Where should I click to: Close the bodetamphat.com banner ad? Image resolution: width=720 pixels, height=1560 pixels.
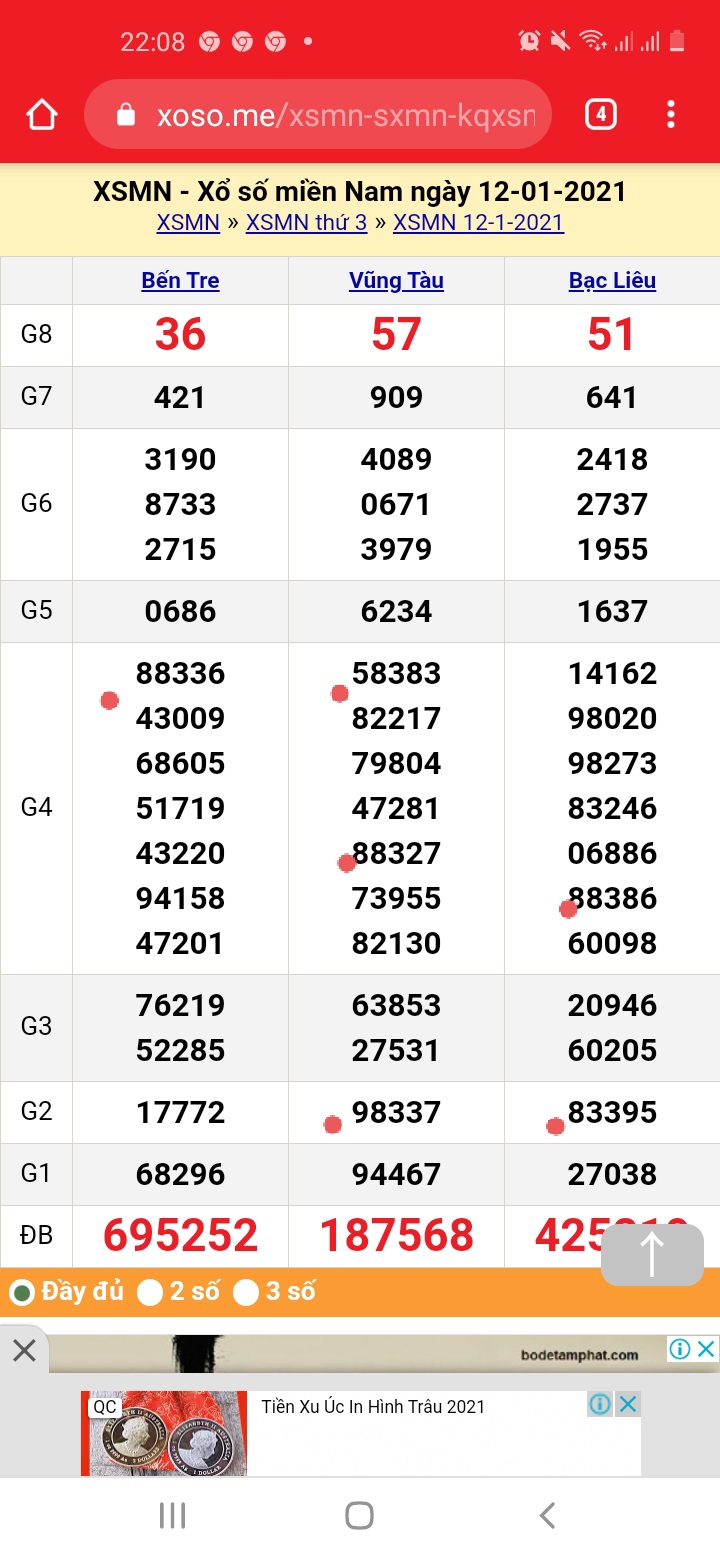click(706, 1348)
